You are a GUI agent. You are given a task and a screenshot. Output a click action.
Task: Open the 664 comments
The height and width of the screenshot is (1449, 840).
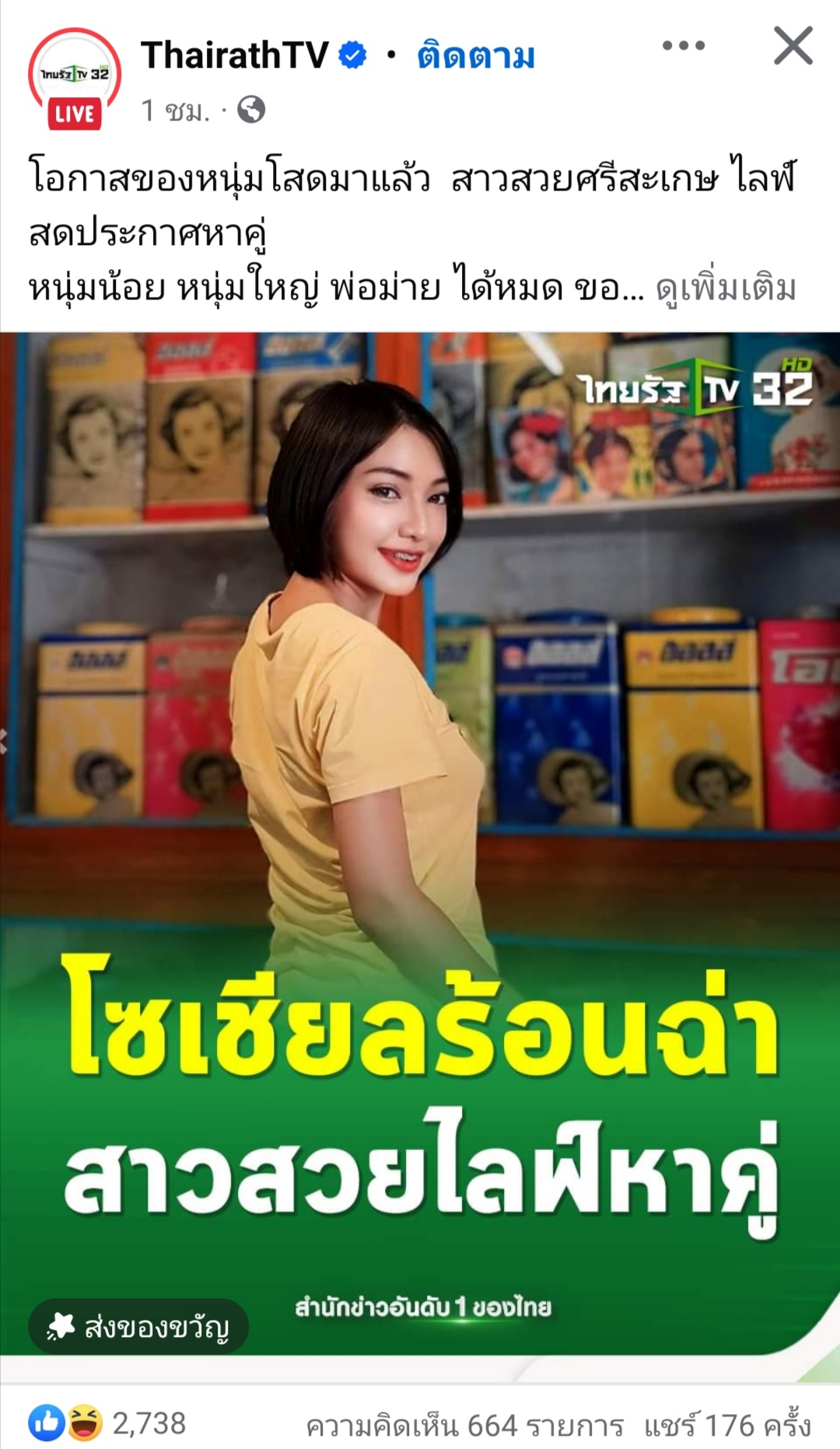click(464, 1426)
